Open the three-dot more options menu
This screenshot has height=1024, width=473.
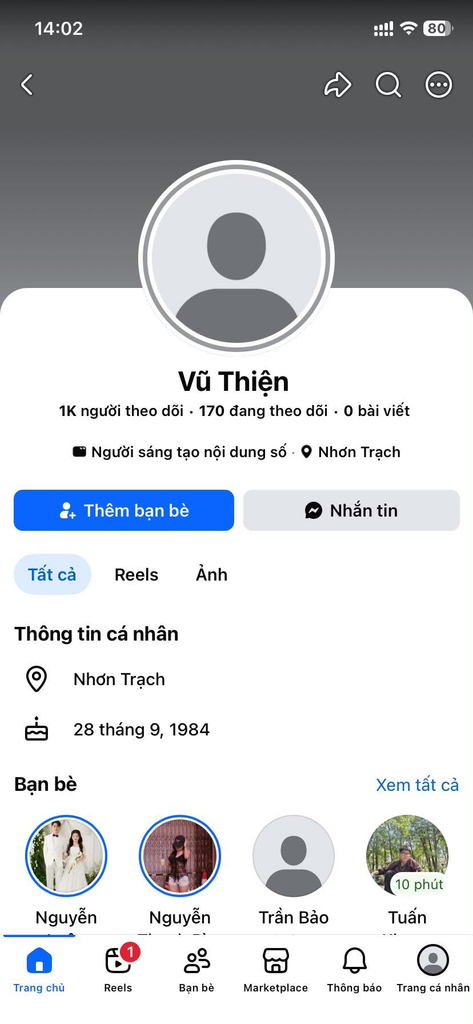click(x=438, y=85)
